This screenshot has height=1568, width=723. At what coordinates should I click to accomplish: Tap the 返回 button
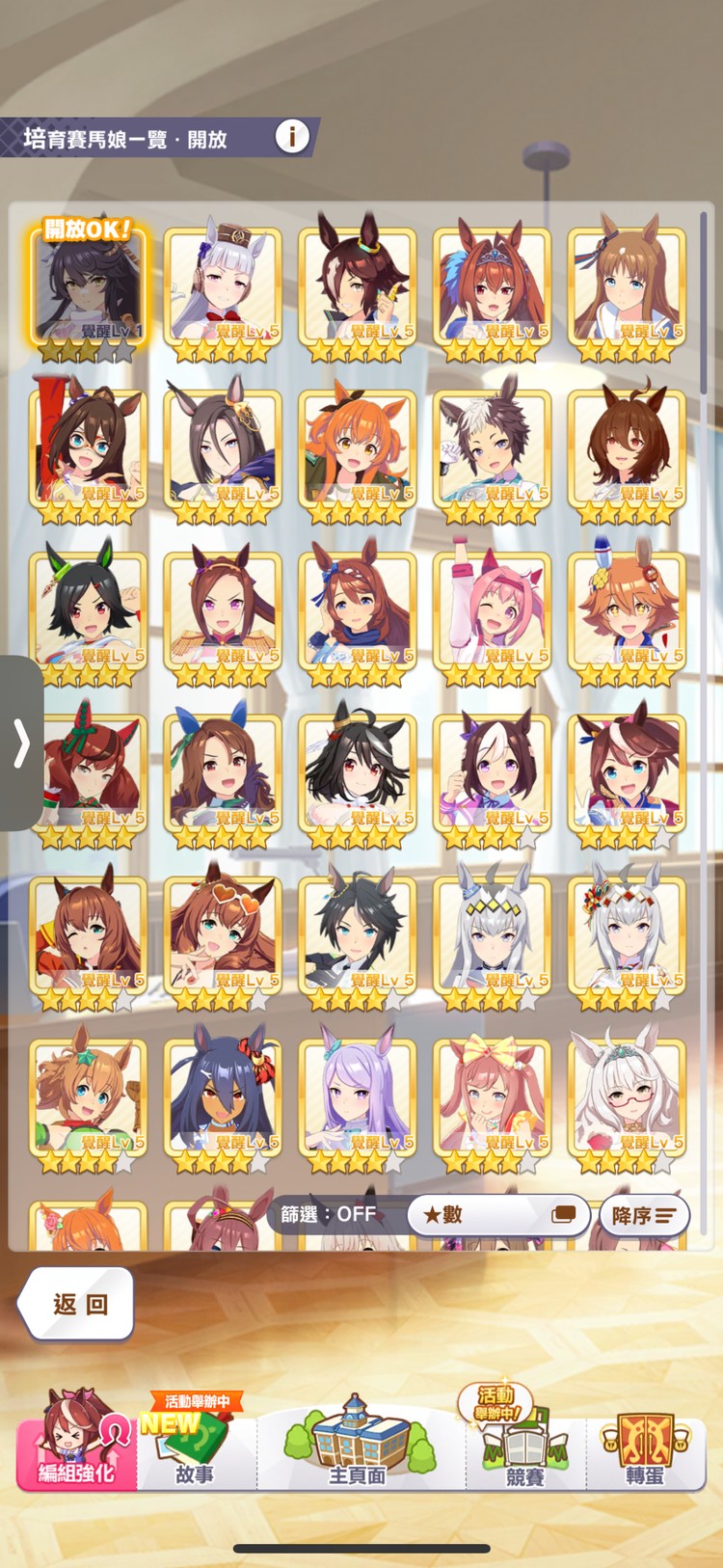coord(78,1305)
